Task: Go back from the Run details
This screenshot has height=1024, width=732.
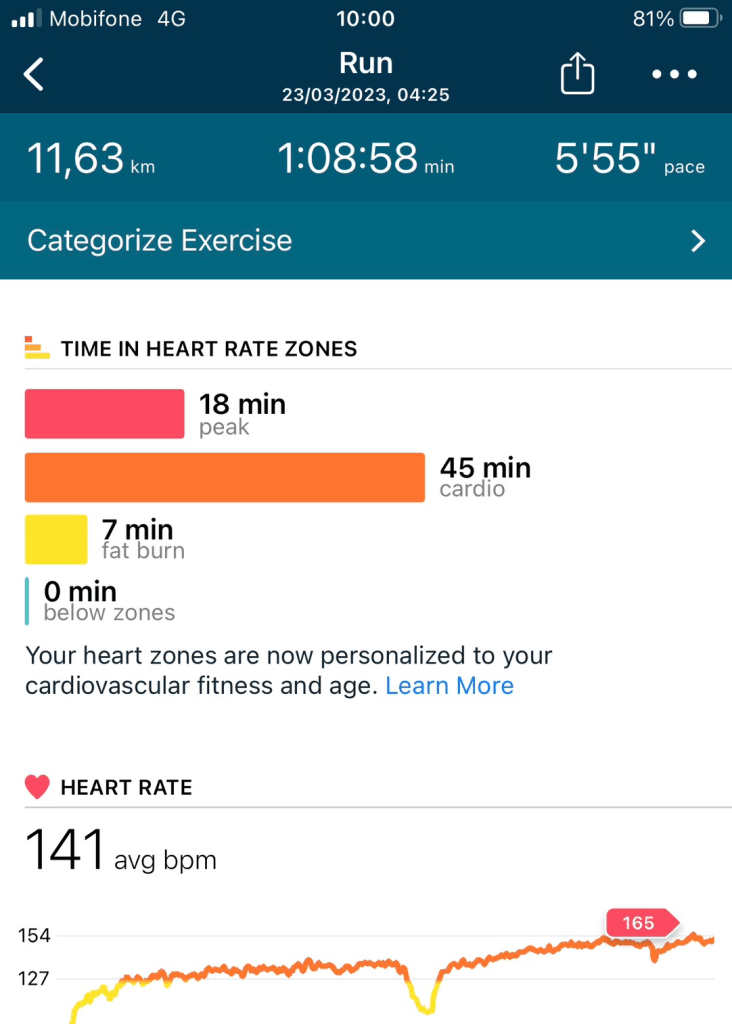Action: (x=35, y=75)
